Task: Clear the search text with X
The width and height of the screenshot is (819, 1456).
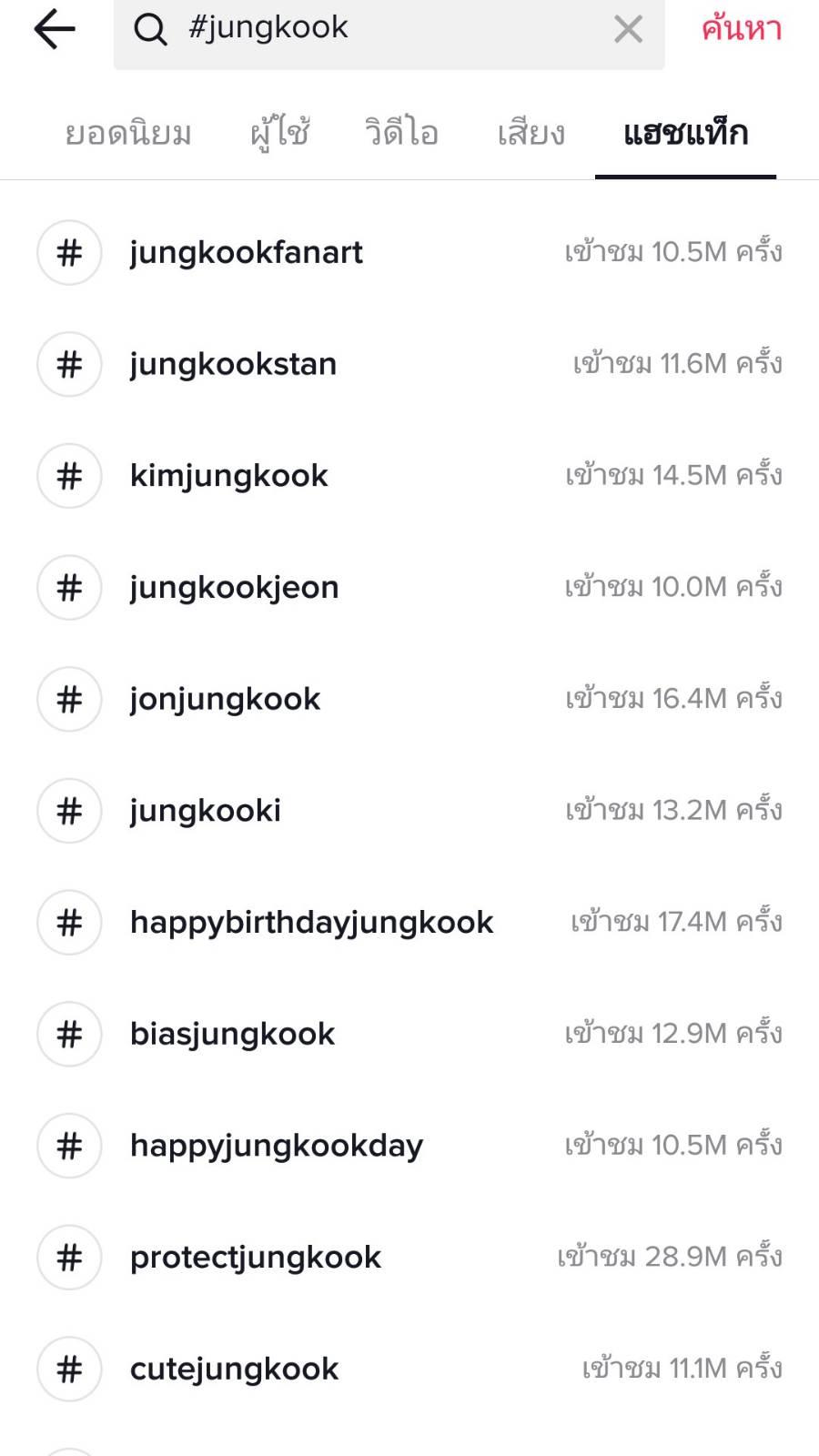Action: click(x=628, y=29)
